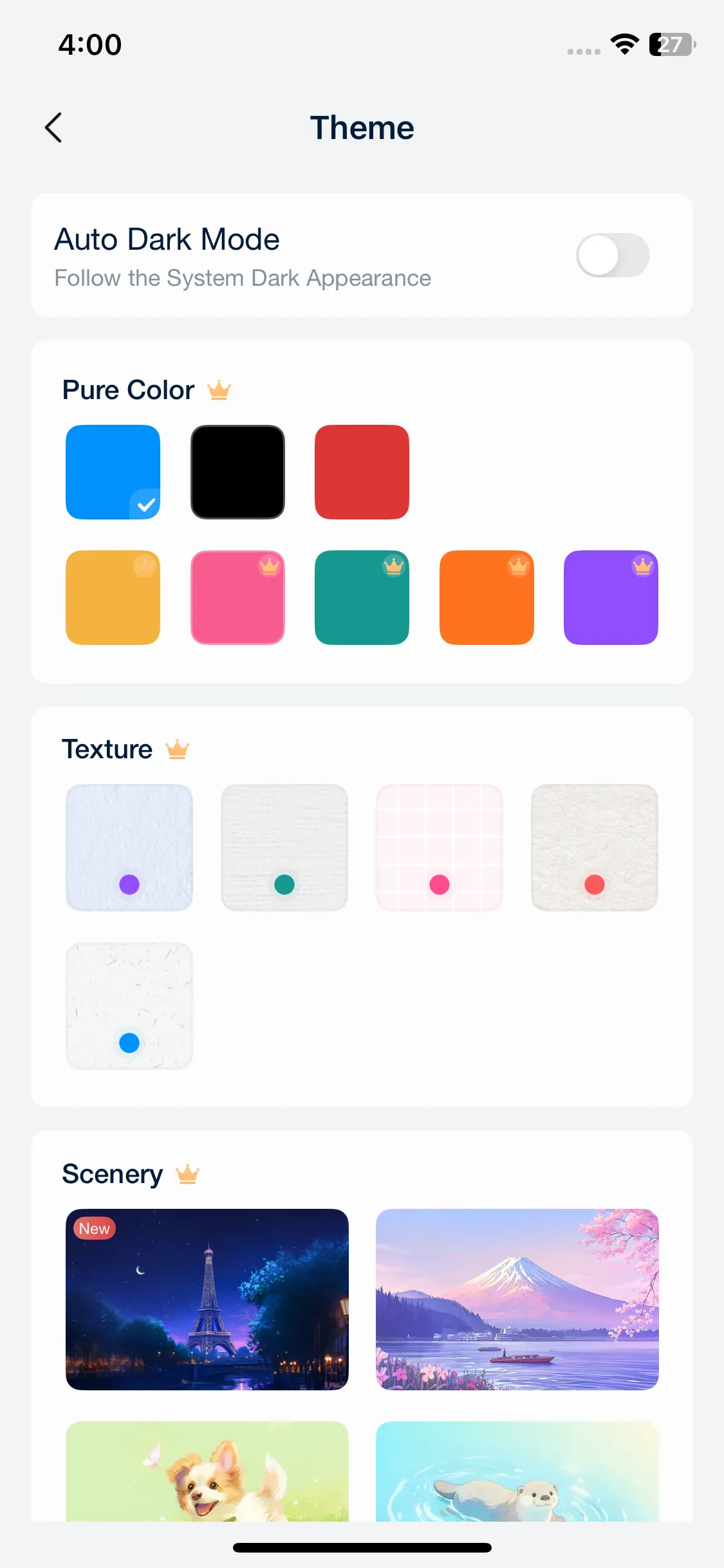Screen dimensions: 724x1568
Task: Apply the texture with the red dot
Action: coord(595,847)
